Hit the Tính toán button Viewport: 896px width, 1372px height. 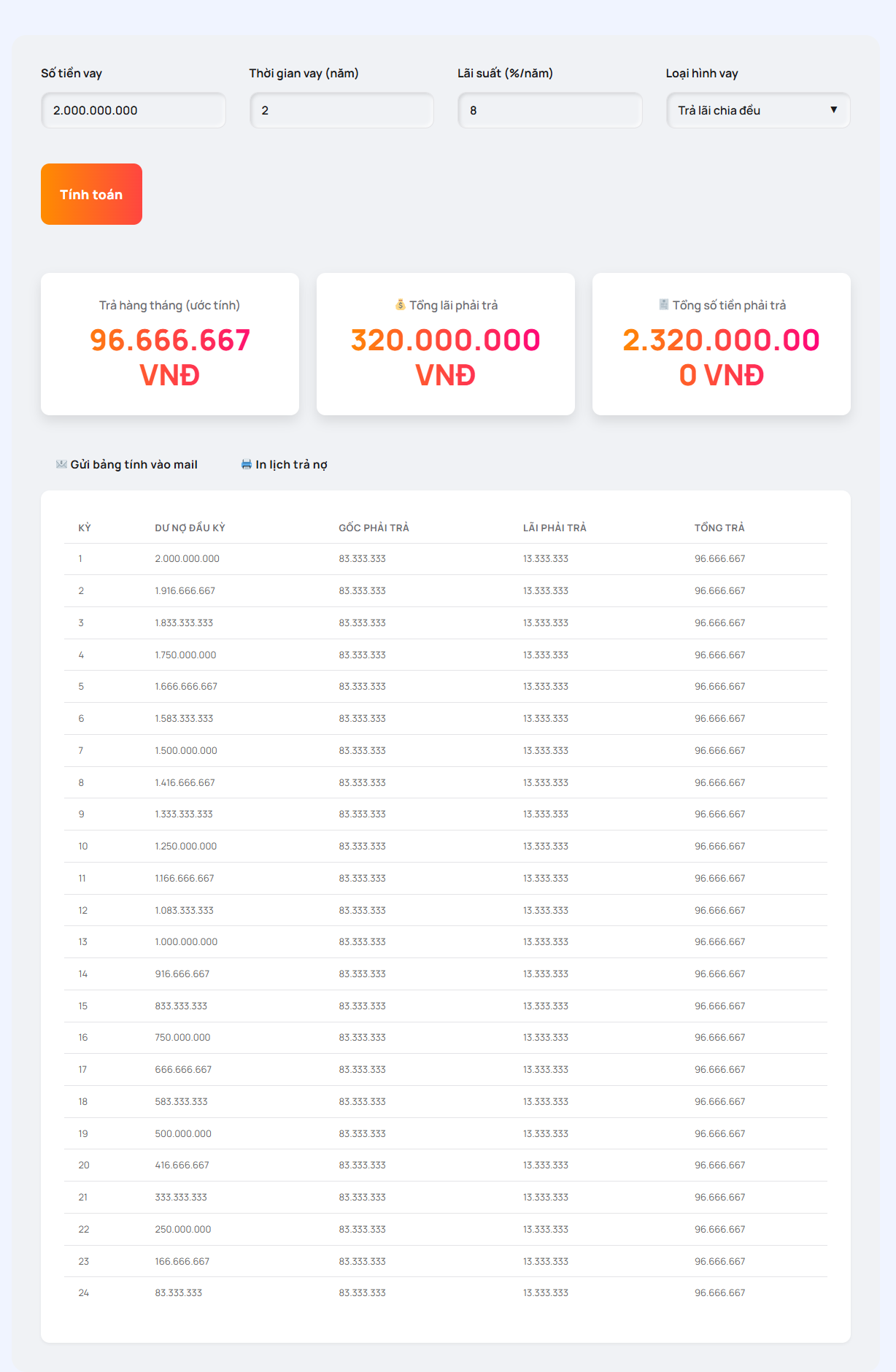(x=91, y=194)
